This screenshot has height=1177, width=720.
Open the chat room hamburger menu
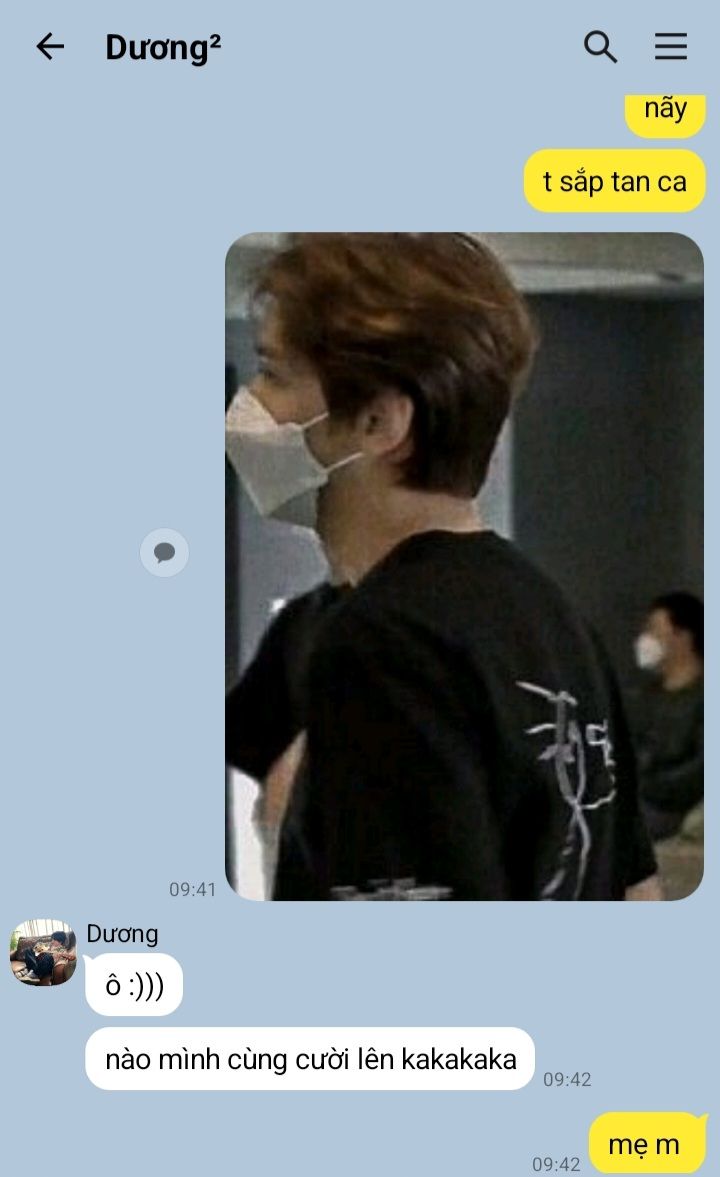point(670,46)
